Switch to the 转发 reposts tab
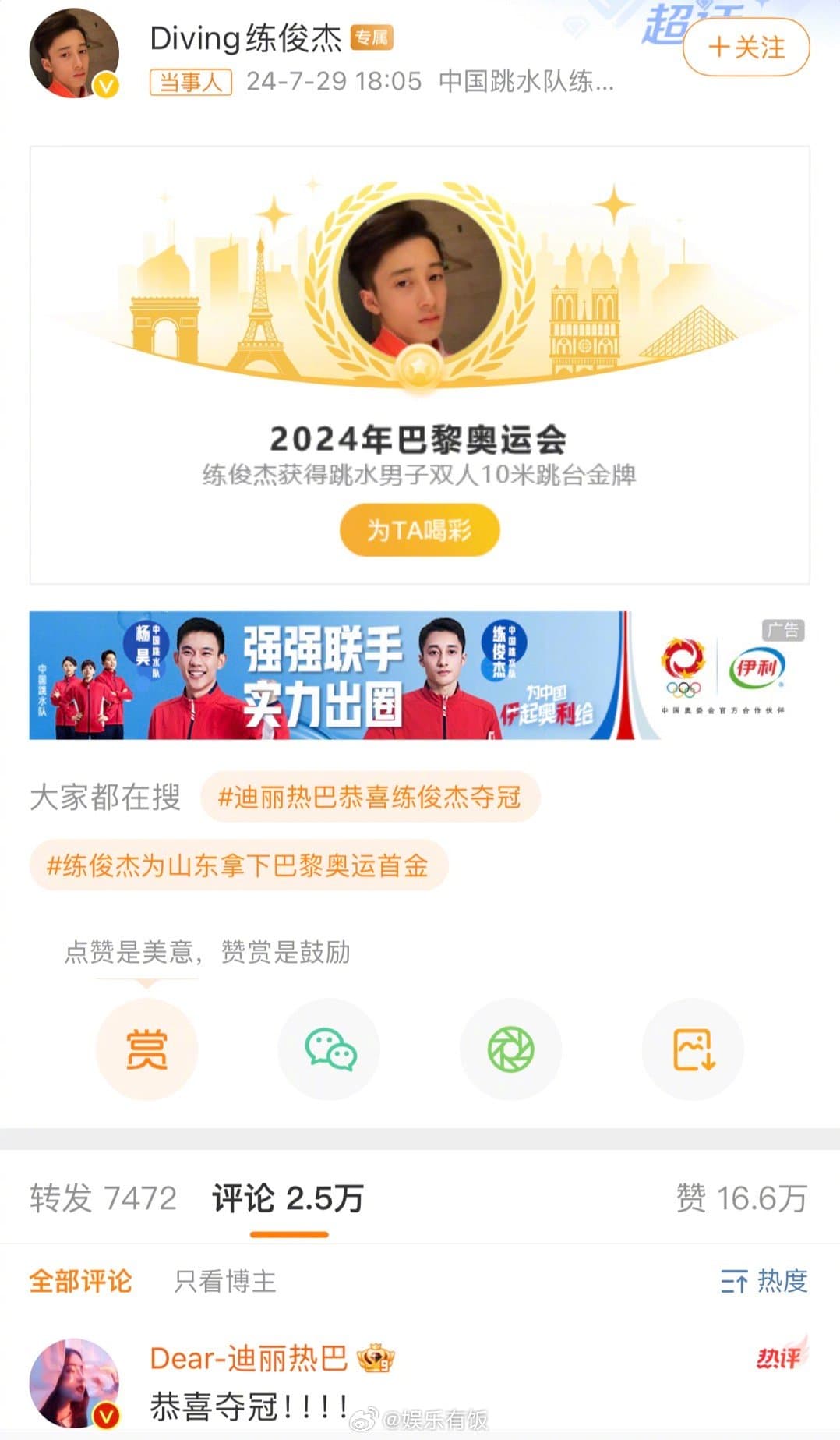The height and width of the screenshot is (1440, 840). [x=104, y=1198]
